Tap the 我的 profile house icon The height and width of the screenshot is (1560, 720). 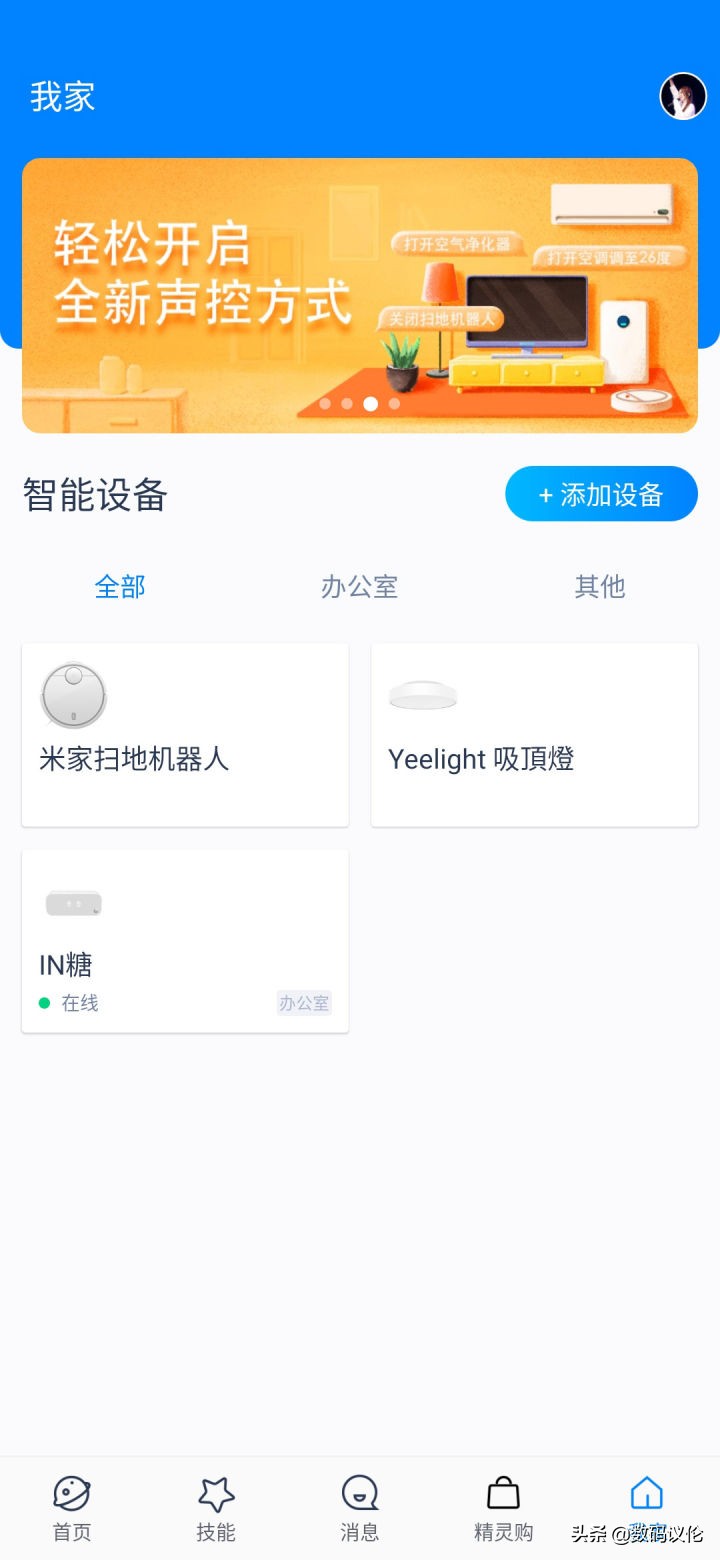pyautogui.click(x=646, y=1493)
